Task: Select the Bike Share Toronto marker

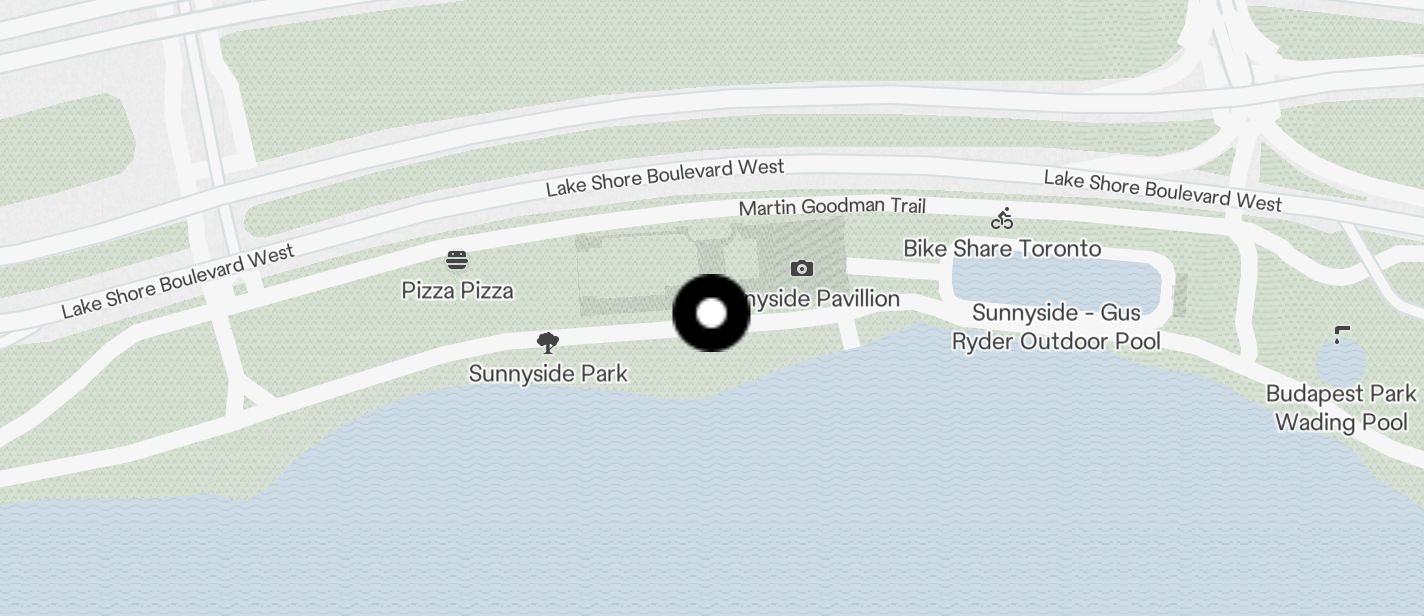Action: [1002, 219]
